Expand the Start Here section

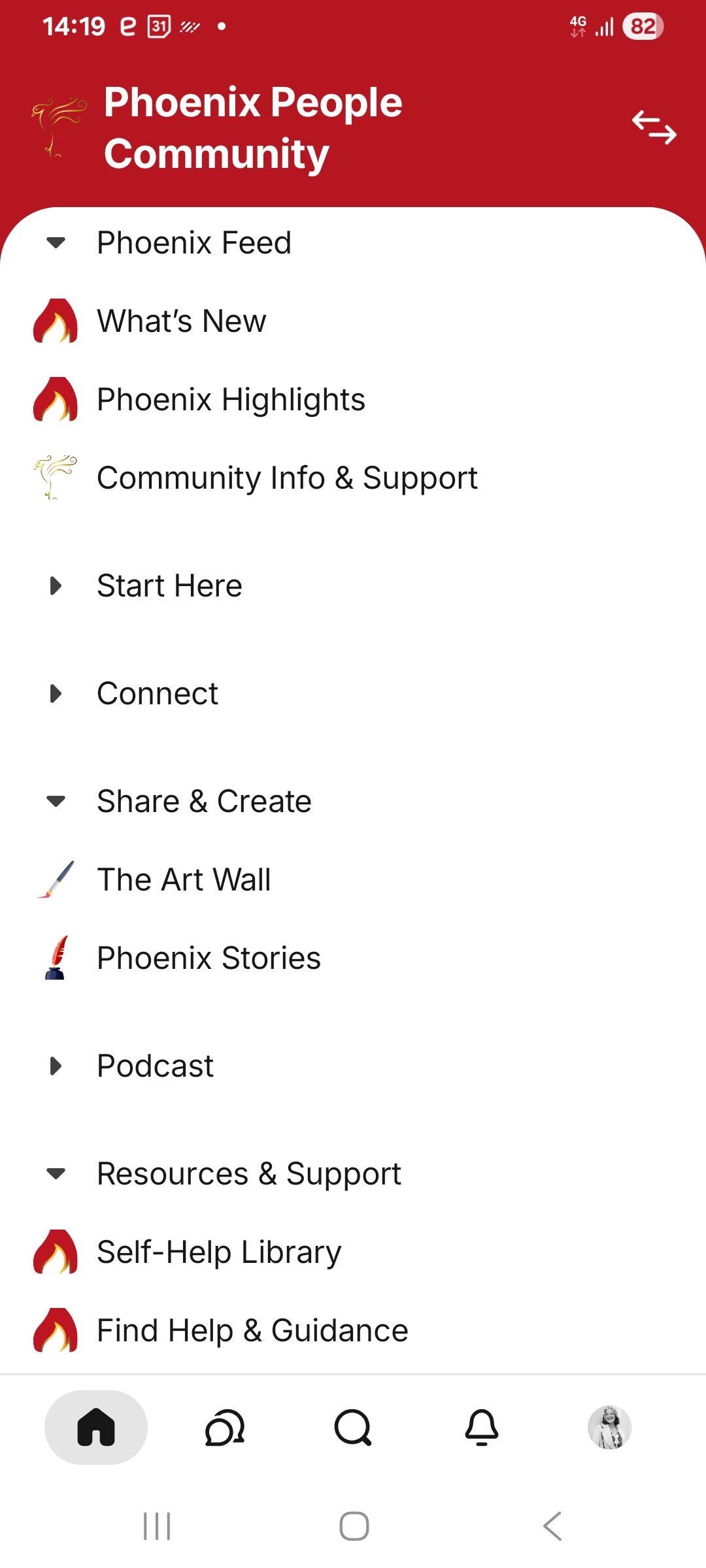coord(56,586)
